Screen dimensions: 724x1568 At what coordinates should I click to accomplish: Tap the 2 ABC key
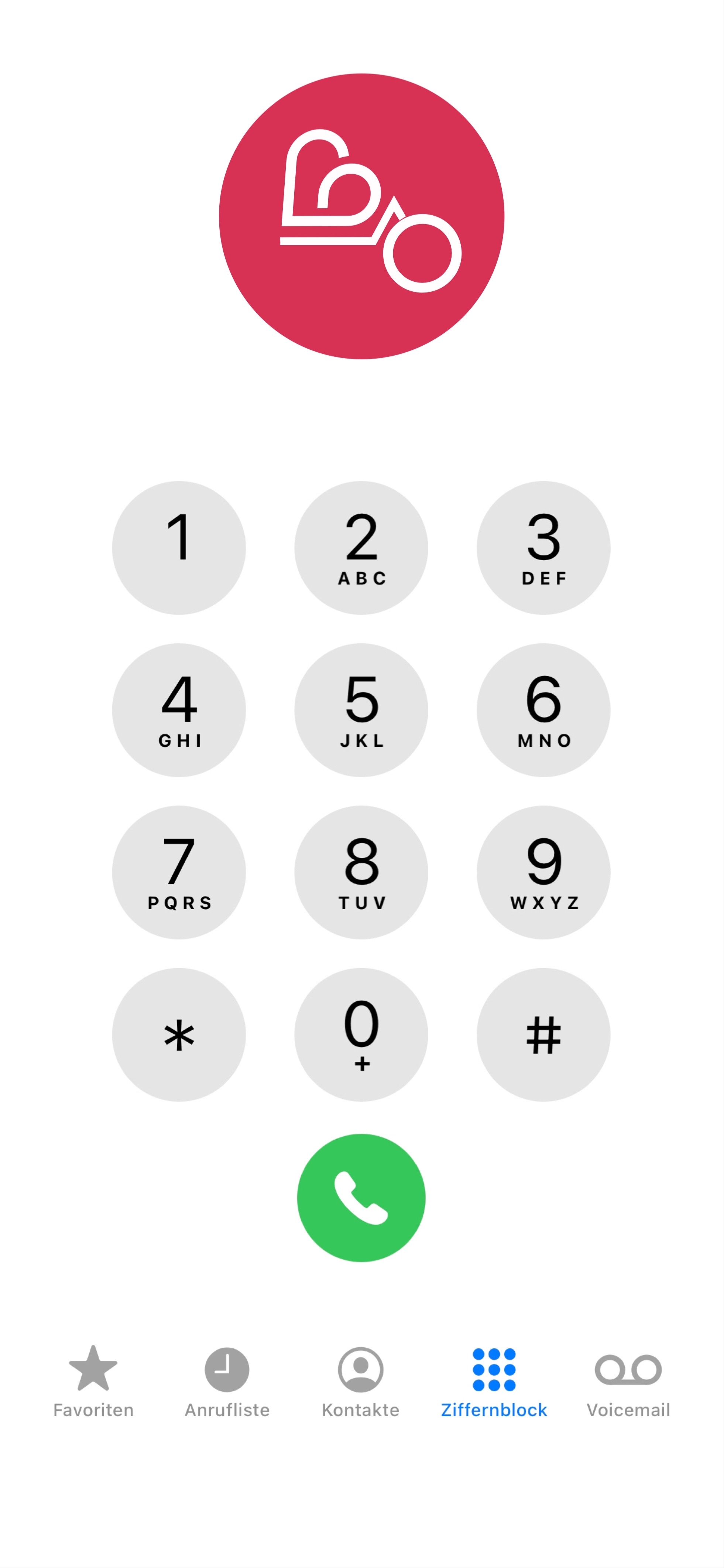click(x=361, y=547)
